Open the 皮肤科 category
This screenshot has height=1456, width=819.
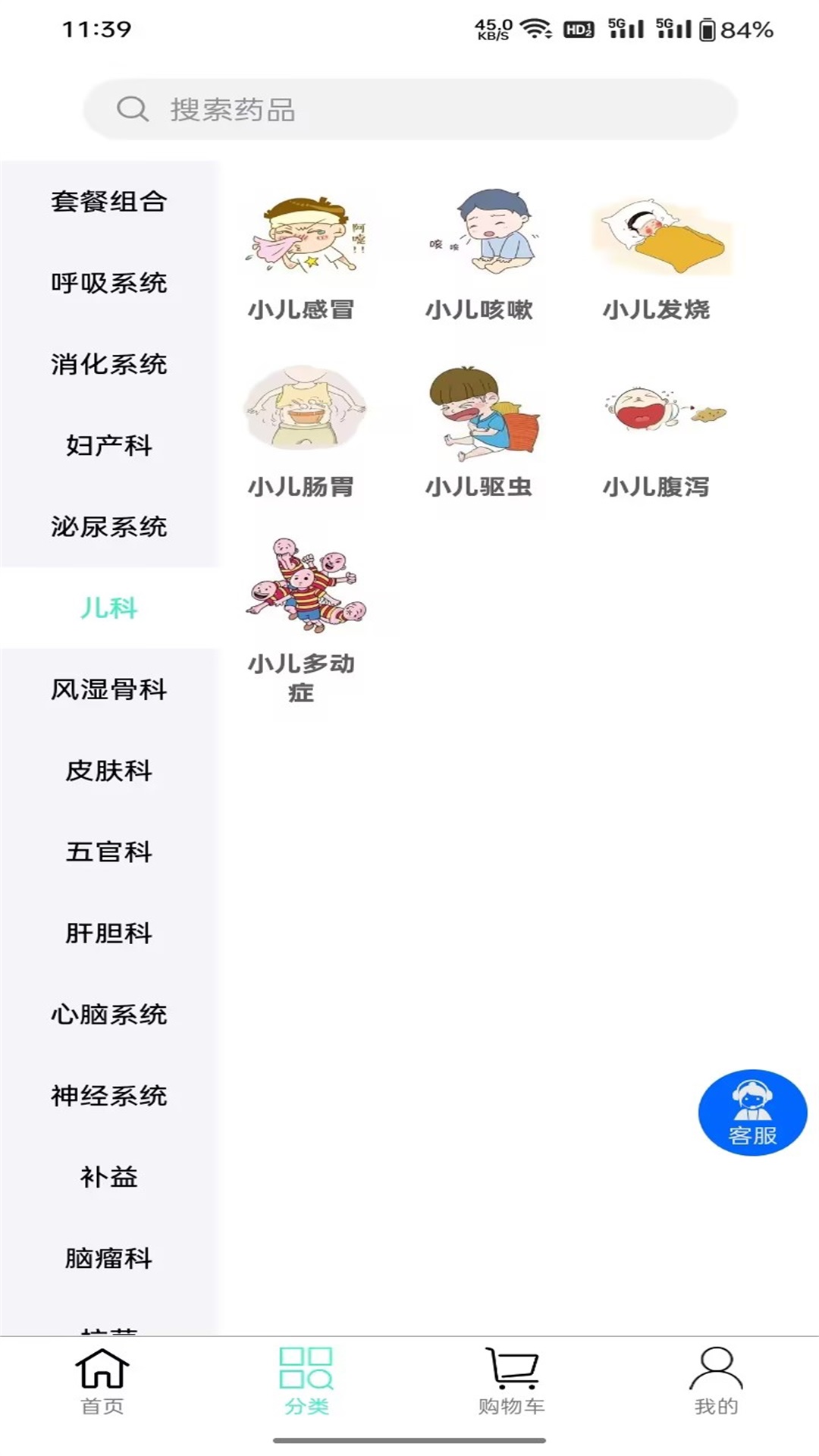tap(108, 771)
